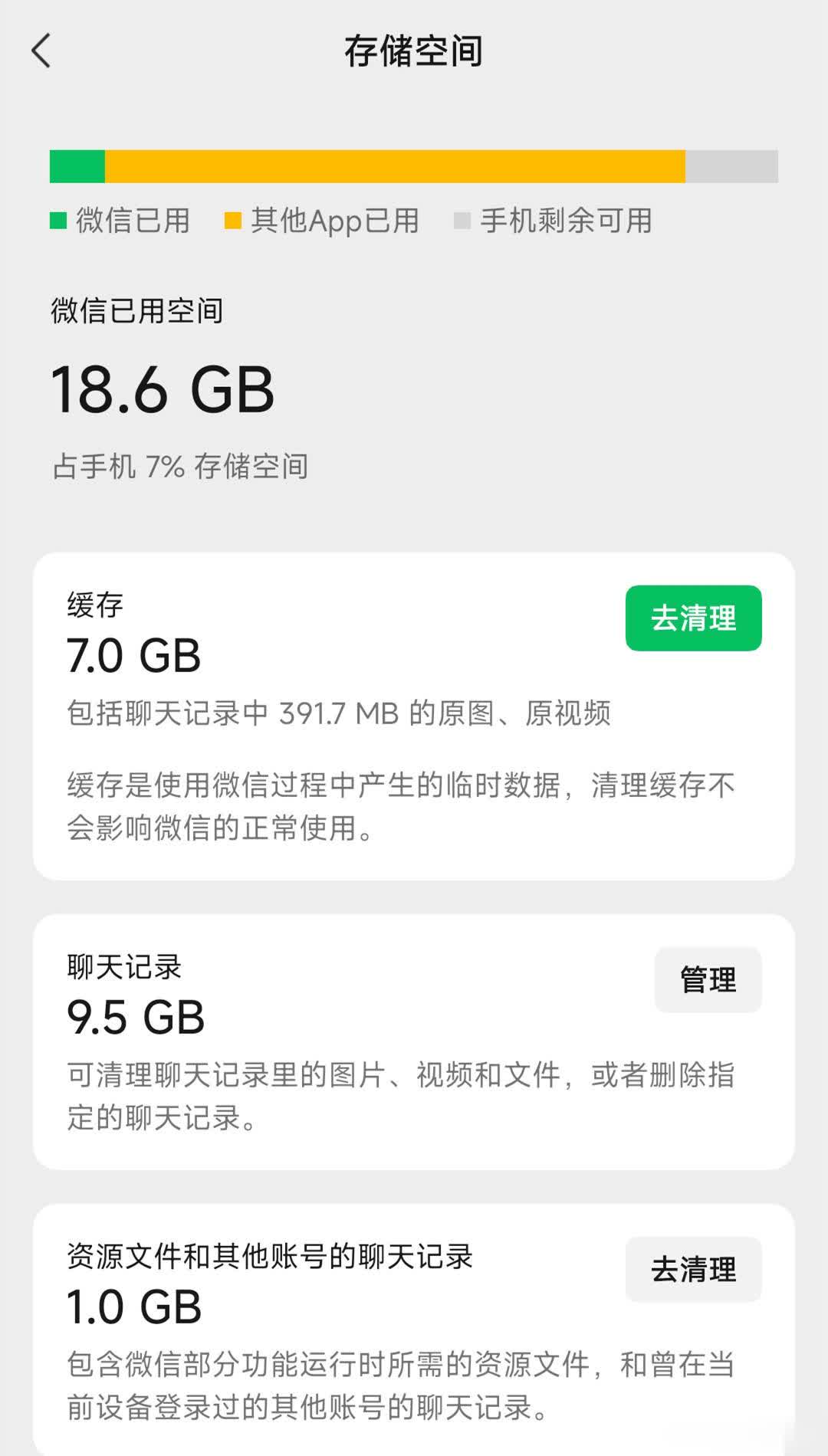Go back from the 存储空间 page
Image resolution: width=828 pixels, height=1456 pixels.
41,51
